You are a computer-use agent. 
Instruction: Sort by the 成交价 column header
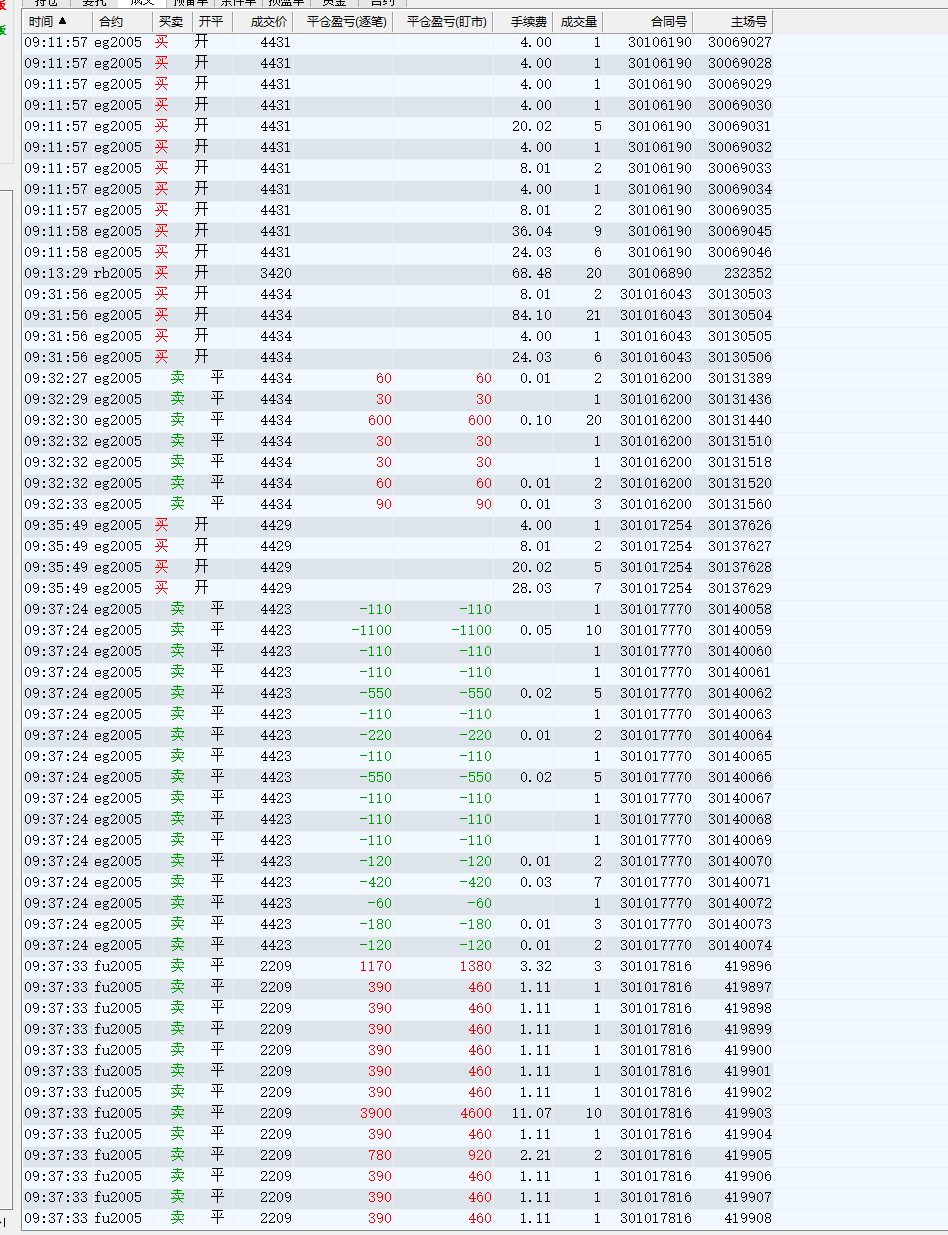(262, 21)
